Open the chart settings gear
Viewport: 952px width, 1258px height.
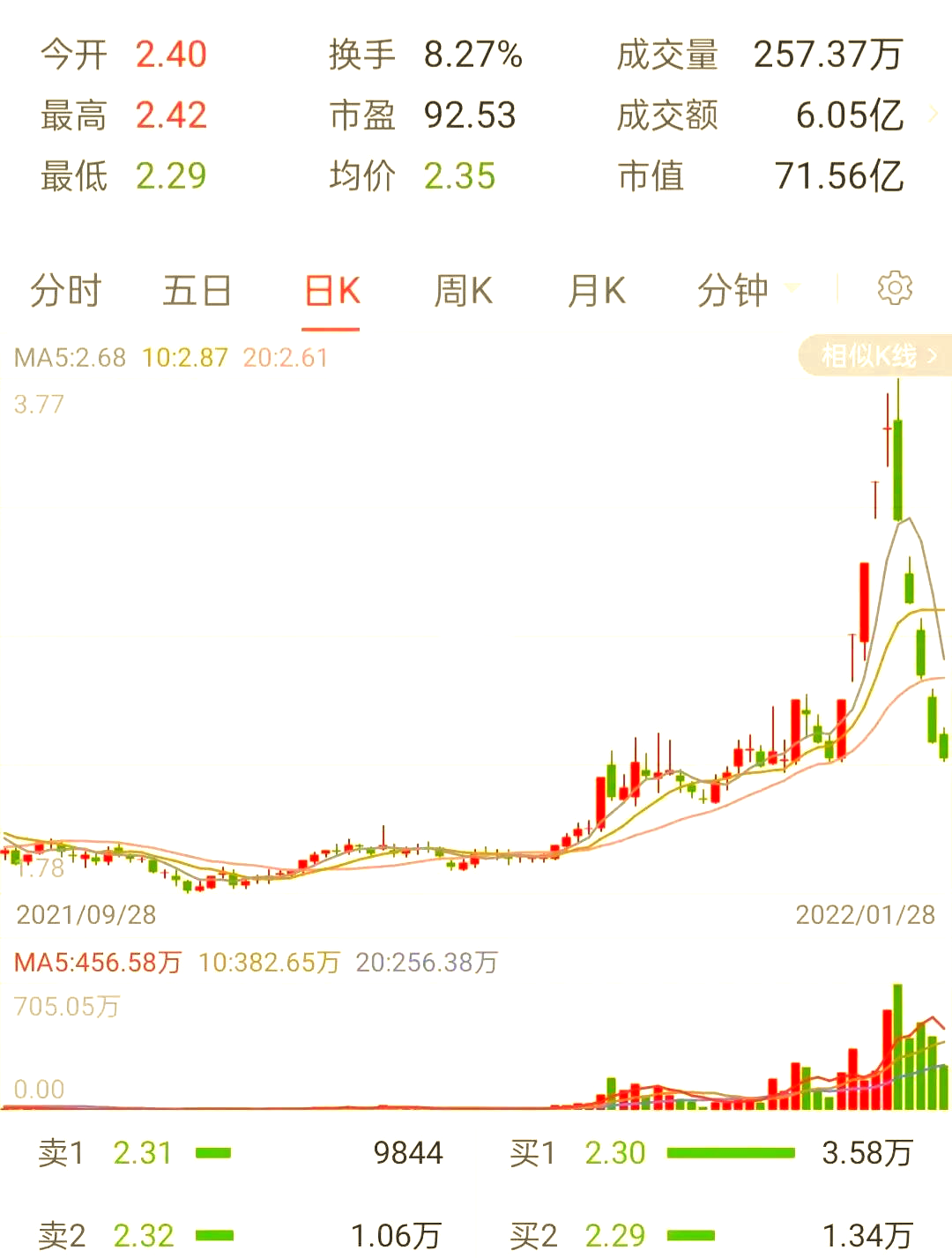pyautogui.click(x=896, y=289)
